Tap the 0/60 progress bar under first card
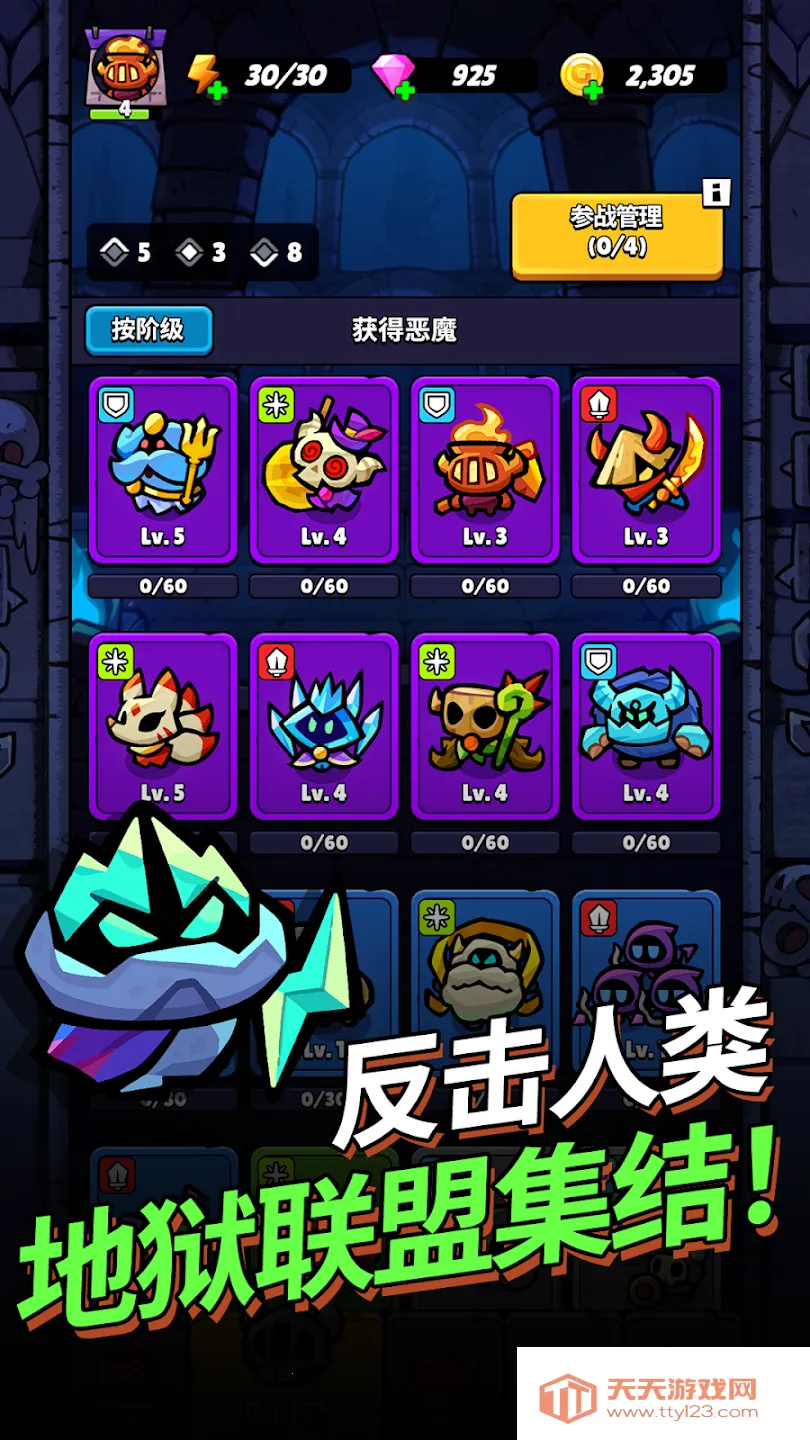 click(x=164, y=587)
